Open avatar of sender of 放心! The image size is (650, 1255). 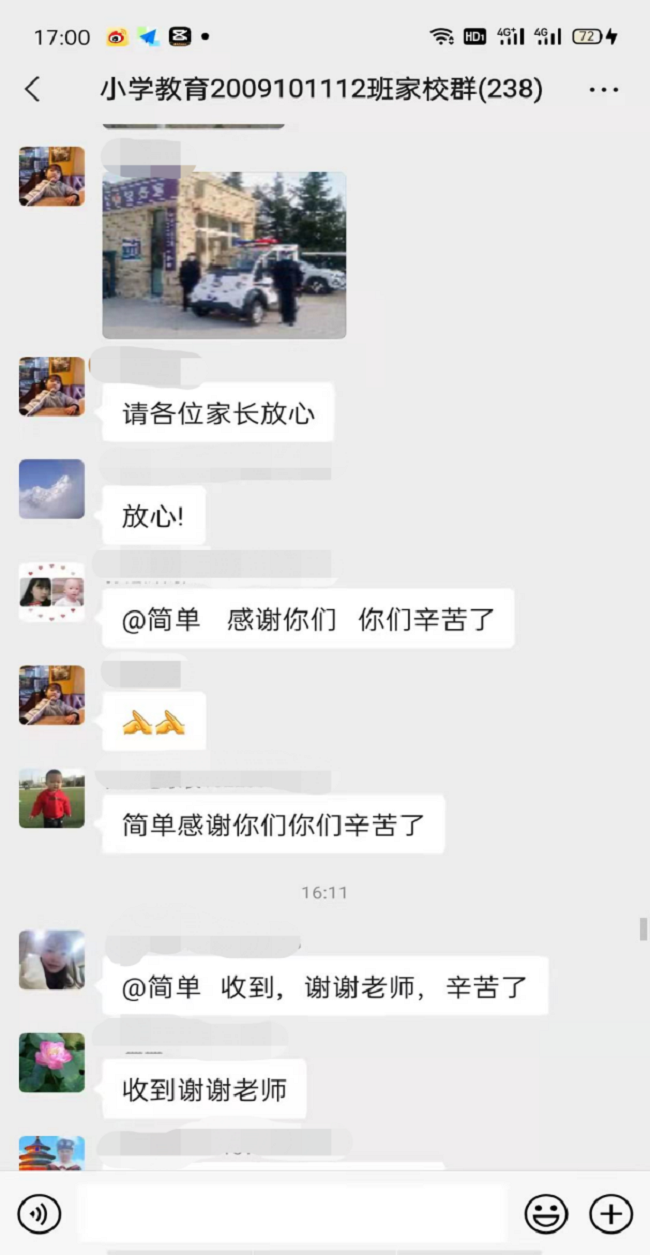tap(52, 489)
